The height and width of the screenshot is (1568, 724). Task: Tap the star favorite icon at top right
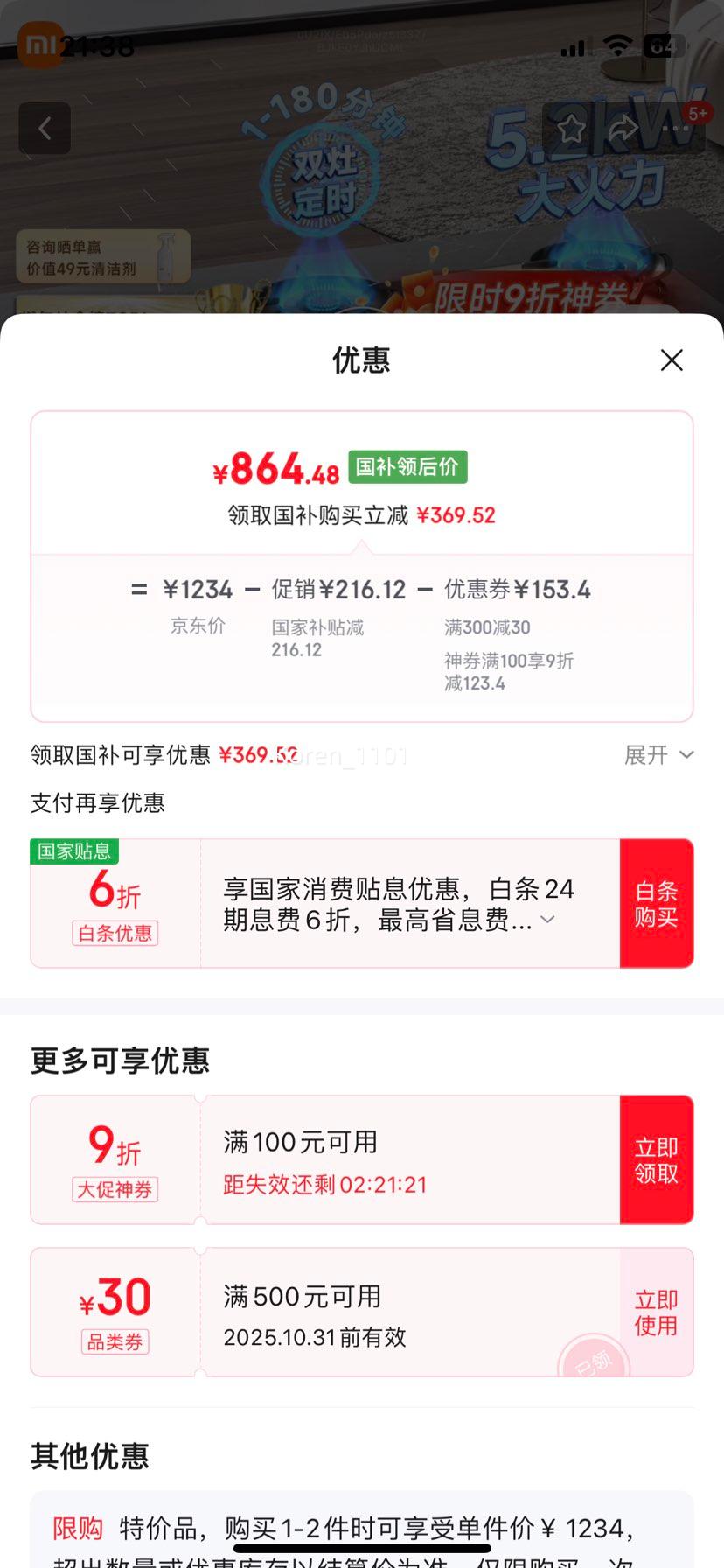coord(573,128)
